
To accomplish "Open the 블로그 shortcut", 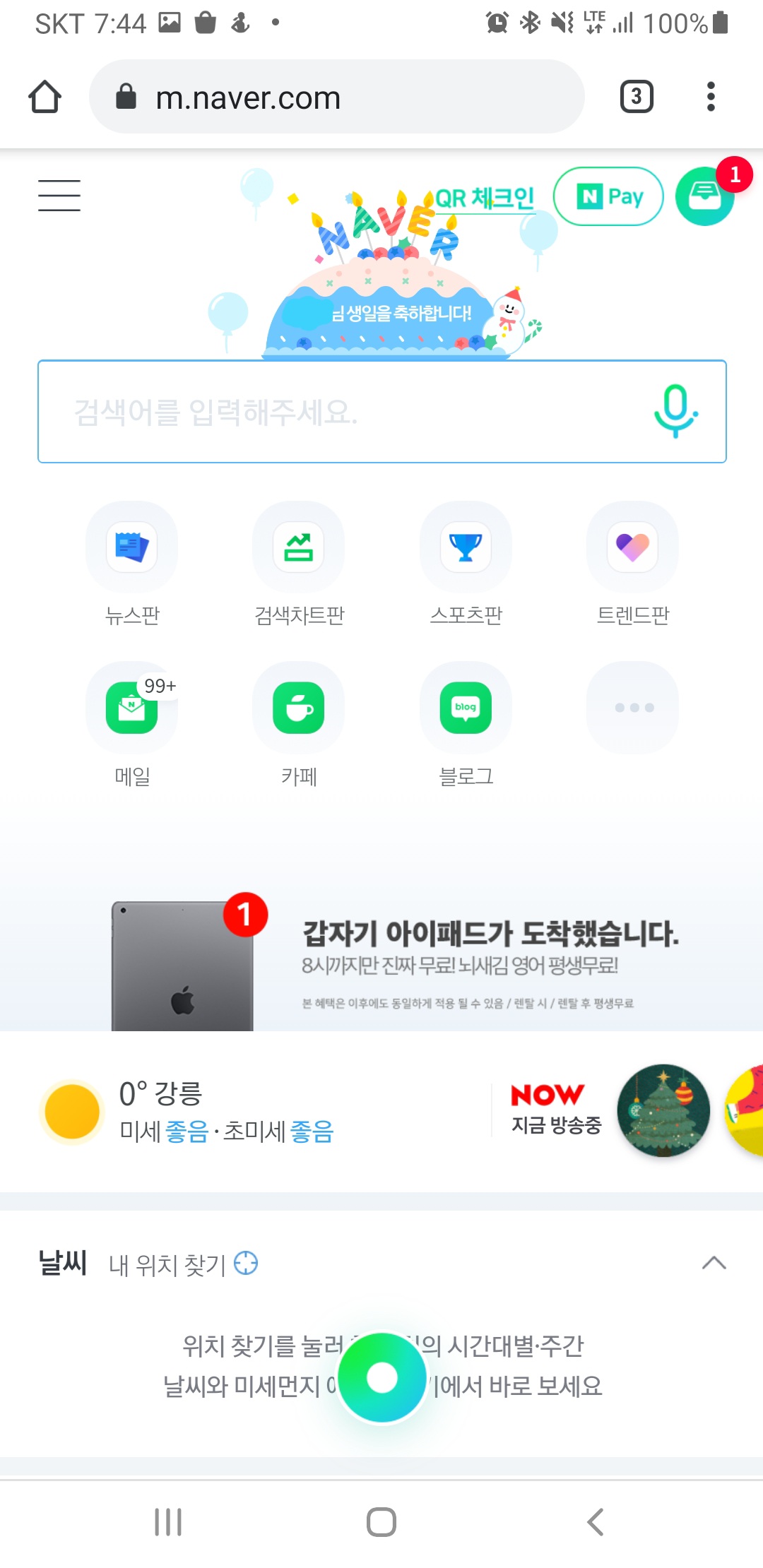I will [466, 708].
